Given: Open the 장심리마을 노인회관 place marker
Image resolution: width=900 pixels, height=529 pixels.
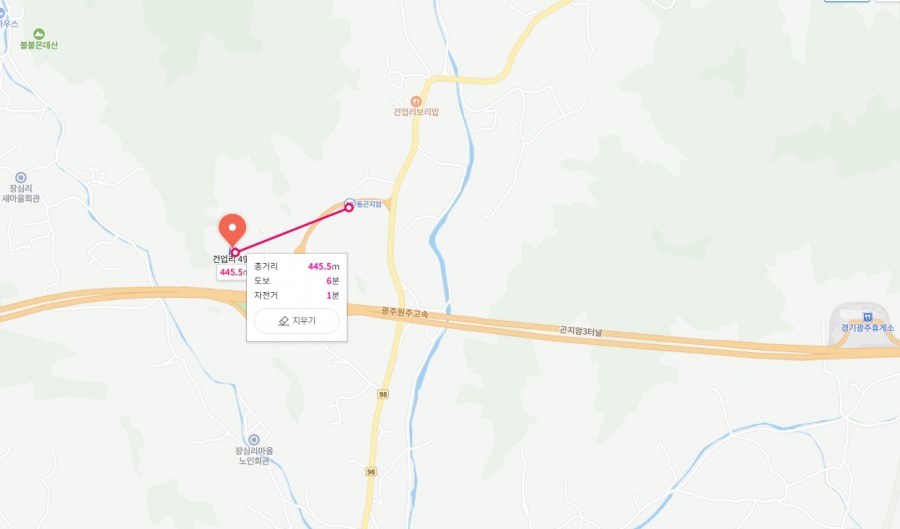Looking at the screenshot, I should pyautogui.click(x=254, y=439).
